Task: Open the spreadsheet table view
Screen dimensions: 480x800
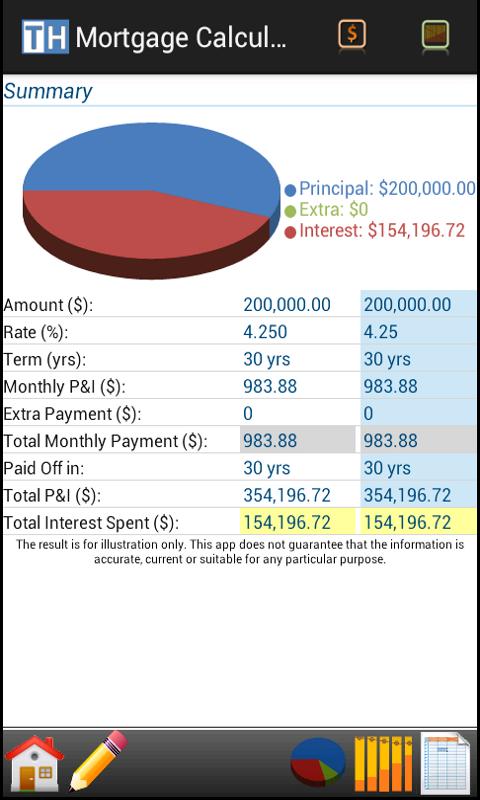Action: [x=445, y=763]
